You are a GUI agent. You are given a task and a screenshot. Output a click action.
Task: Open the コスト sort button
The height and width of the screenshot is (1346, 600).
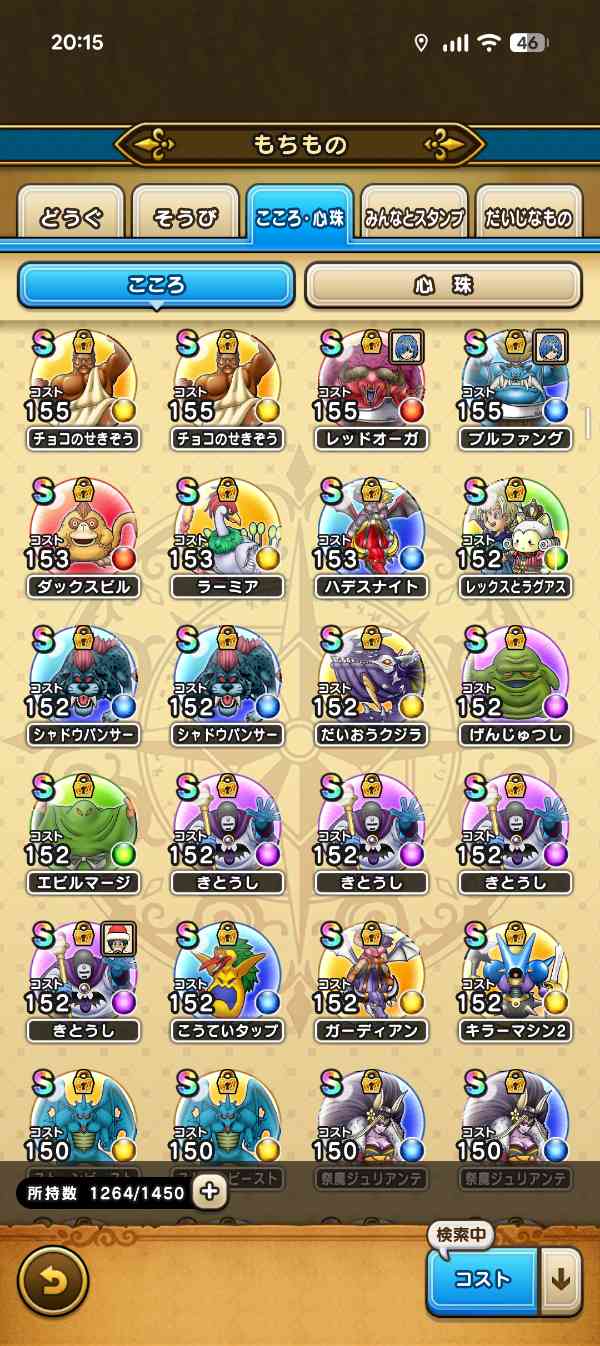(483, 1280)
